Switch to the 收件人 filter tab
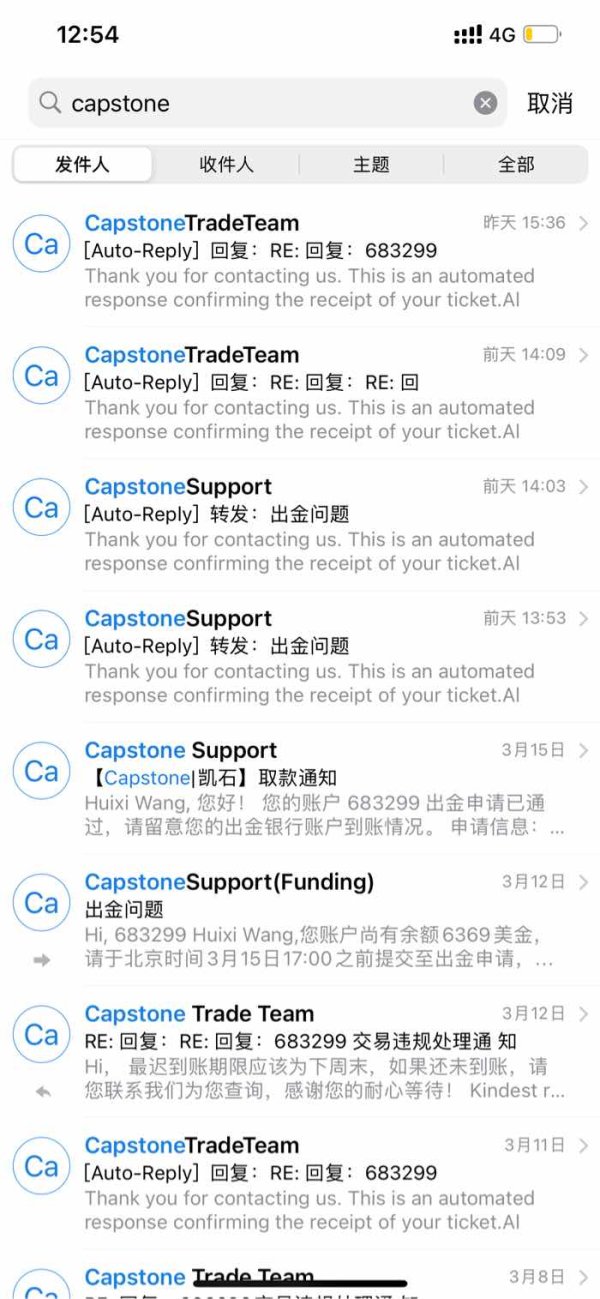Image resolution: width=600 pixels, height=1299 pixels. tap(226, 165)
